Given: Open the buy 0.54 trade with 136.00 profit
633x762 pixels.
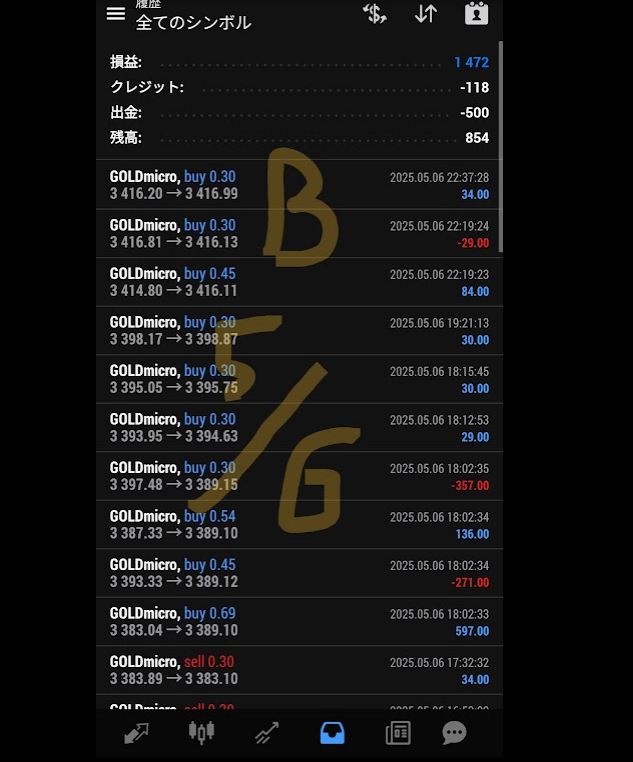Looking at the screenshot, I should click(299, 525).
